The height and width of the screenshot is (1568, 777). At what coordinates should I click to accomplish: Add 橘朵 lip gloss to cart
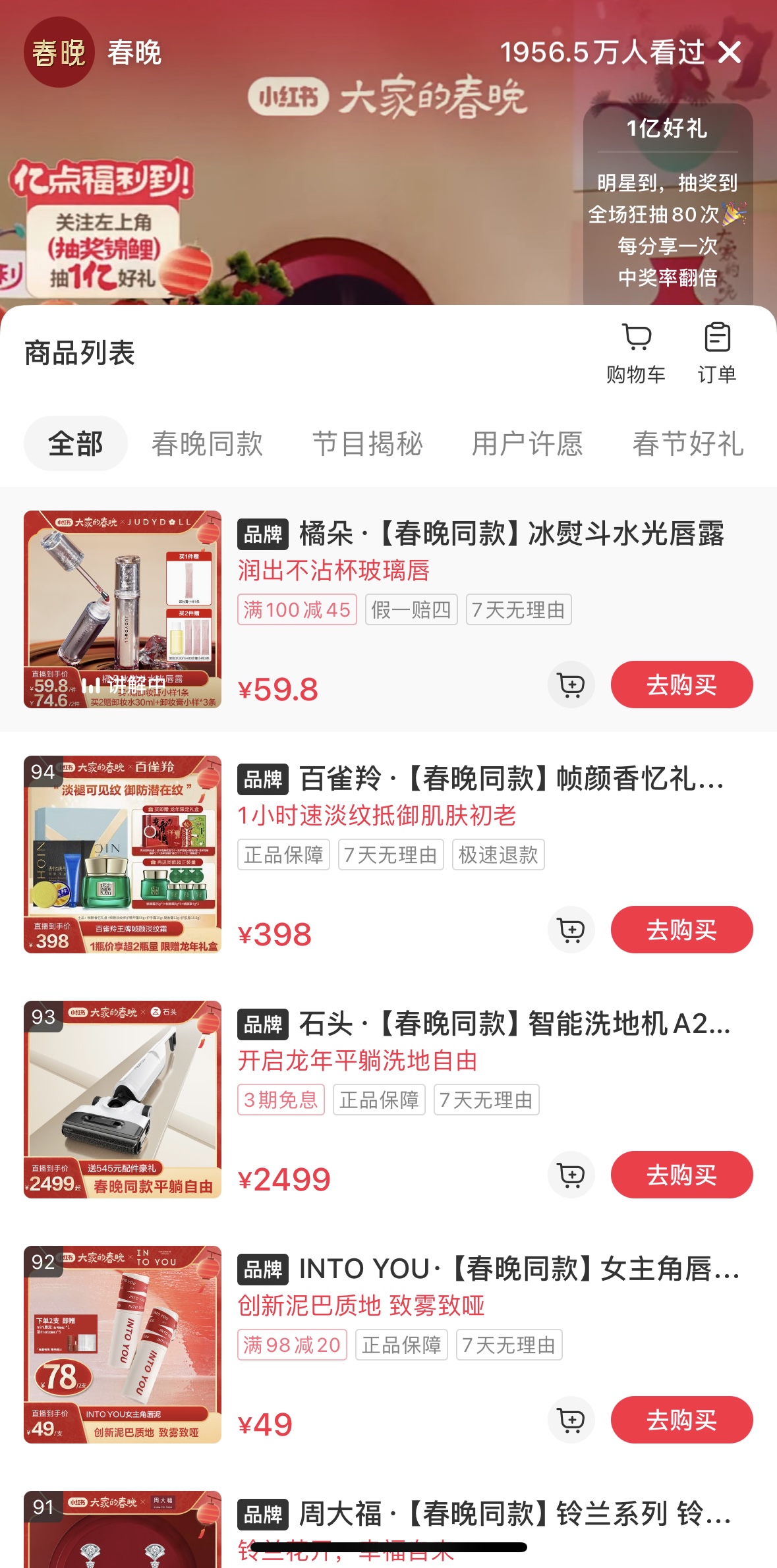(x=571, y=685)
